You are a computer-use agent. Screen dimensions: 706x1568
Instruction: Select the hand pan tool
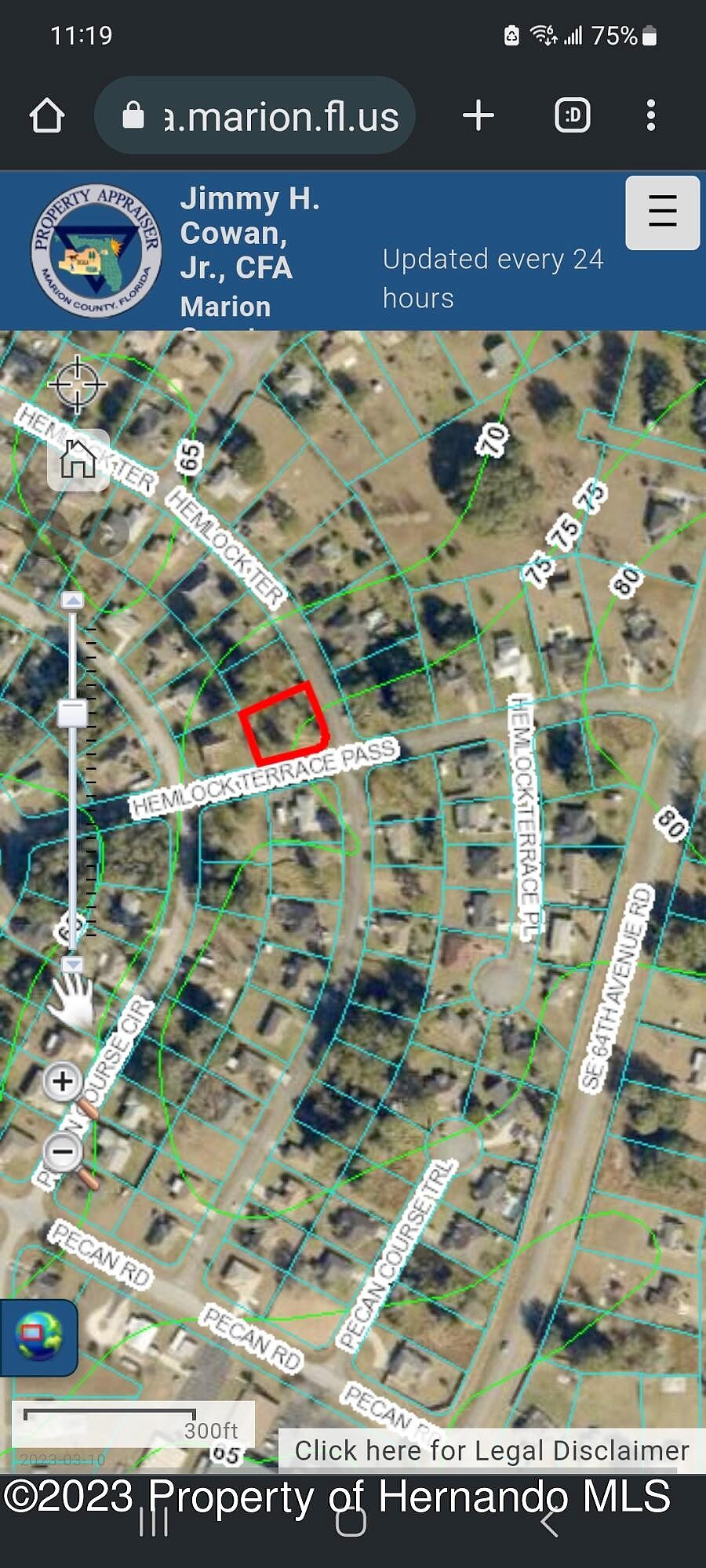(x=71, y=1001)
